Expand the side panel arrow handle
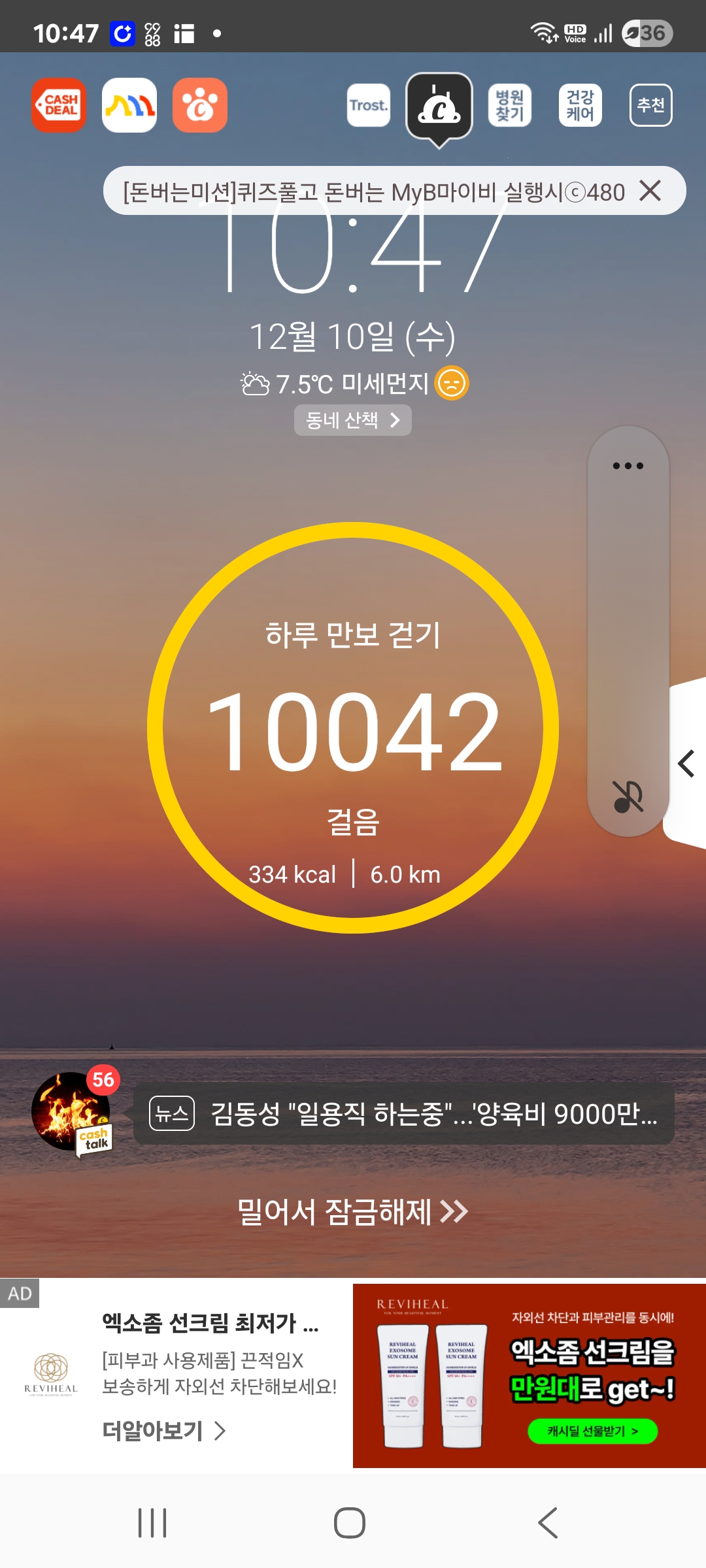Viewport: 706px width, 1568px height. coord(686,764)
